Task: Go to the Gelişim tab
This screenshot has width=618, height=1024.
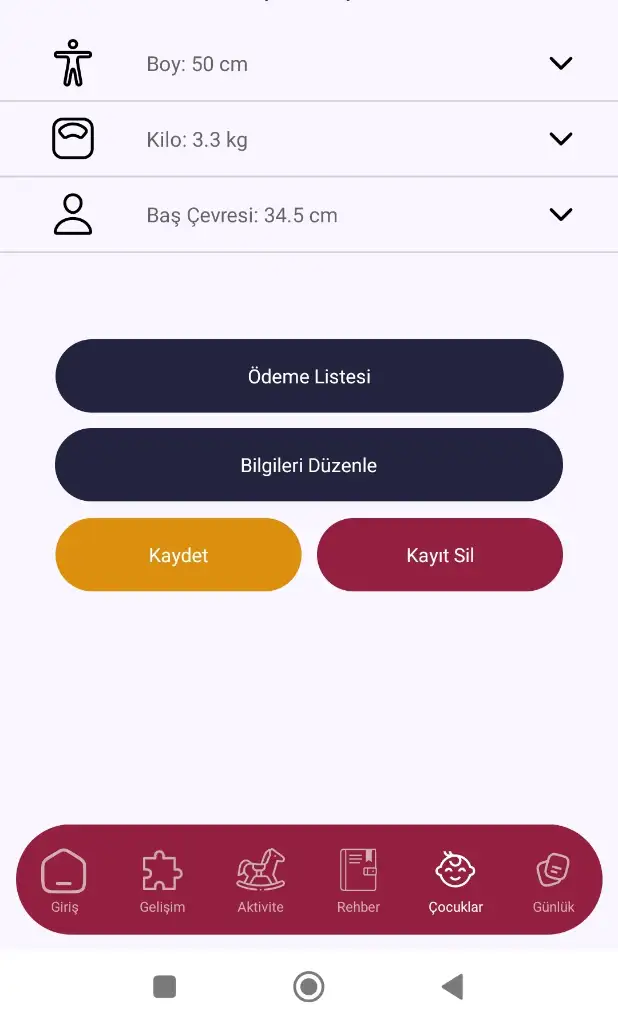Action: (x=162, y=880)
